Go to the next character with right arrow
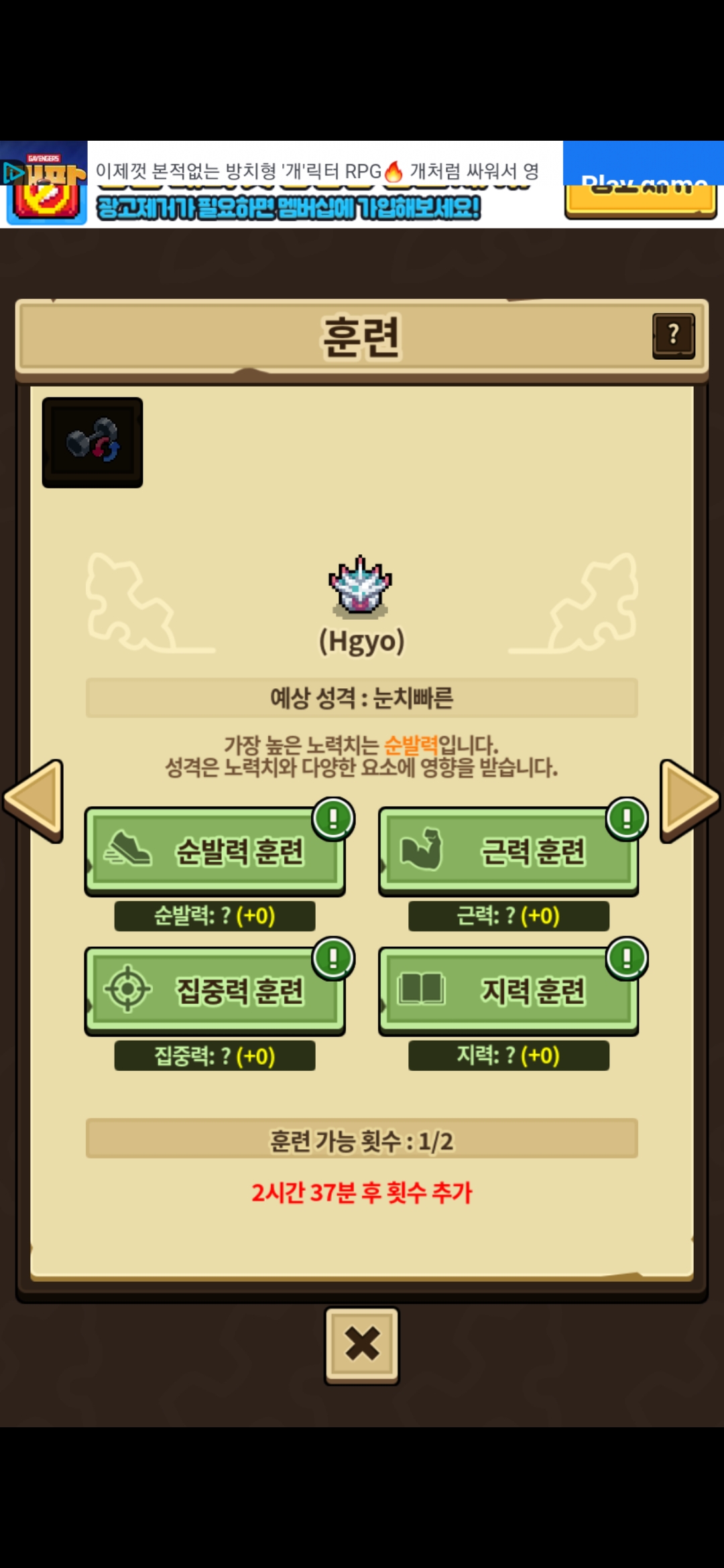The height and width of the screenshot is (1568, 724). tap(689, 800)
